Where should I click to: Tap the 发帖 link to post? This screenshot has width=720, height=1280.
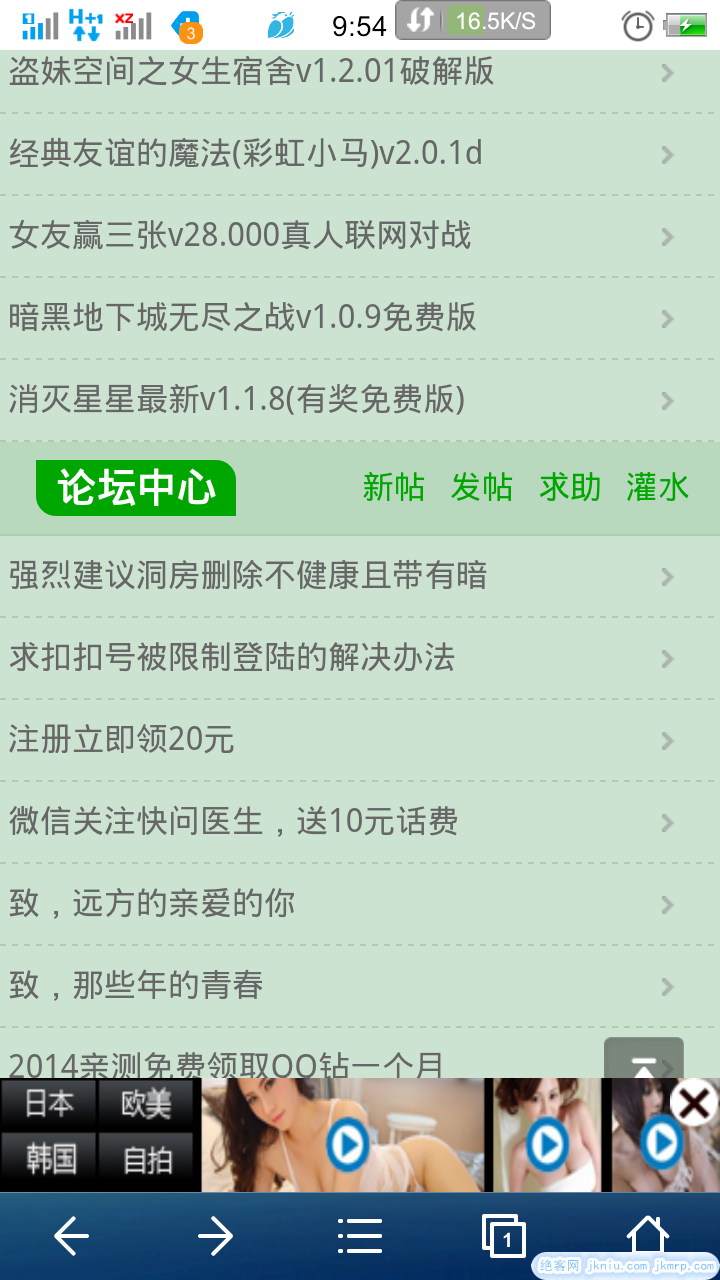tap(481, 488)
